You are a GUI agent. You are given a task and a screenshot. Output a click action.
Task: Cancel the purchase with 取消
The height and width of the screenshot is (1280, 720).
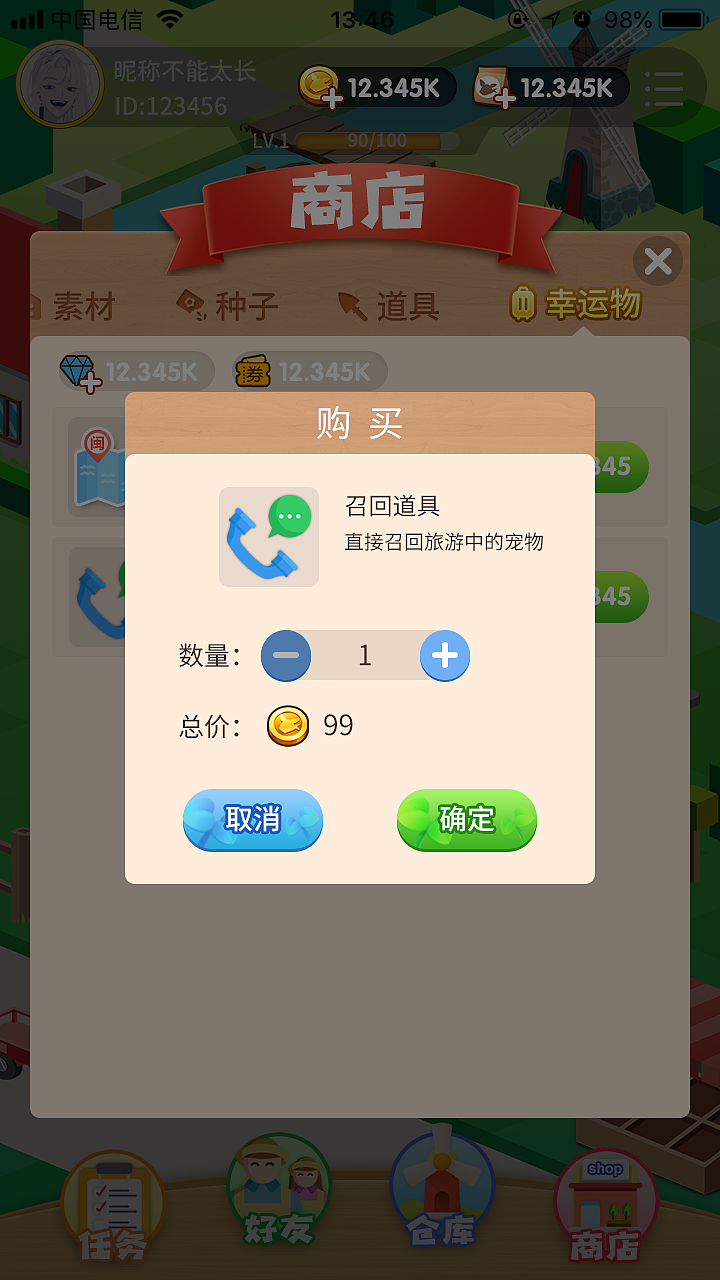coord(252,820)
